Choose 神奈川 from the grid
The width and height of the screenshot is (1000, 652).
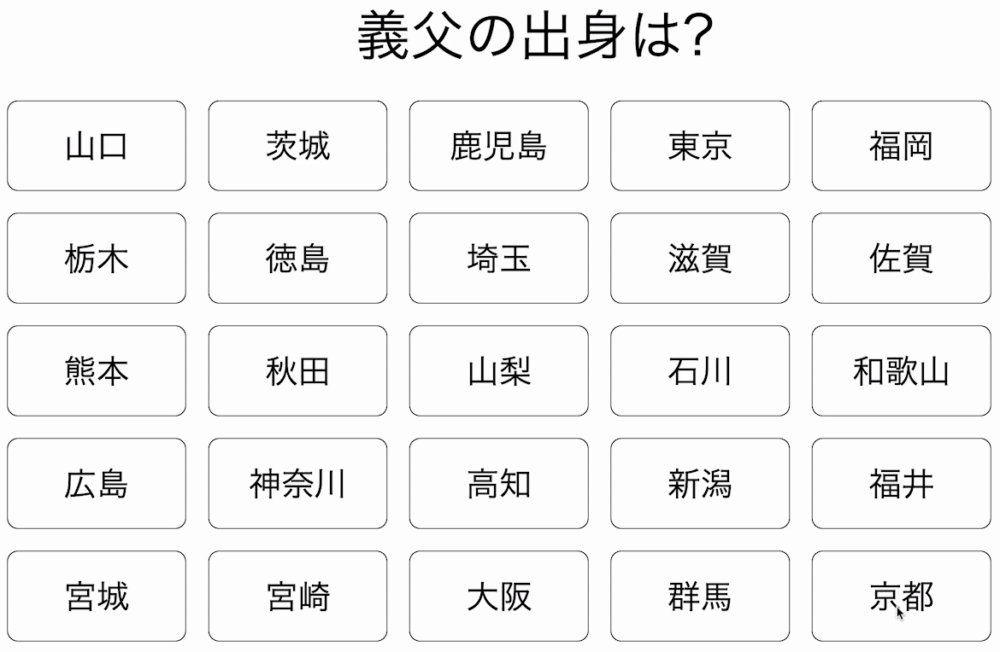click(298, 484)
